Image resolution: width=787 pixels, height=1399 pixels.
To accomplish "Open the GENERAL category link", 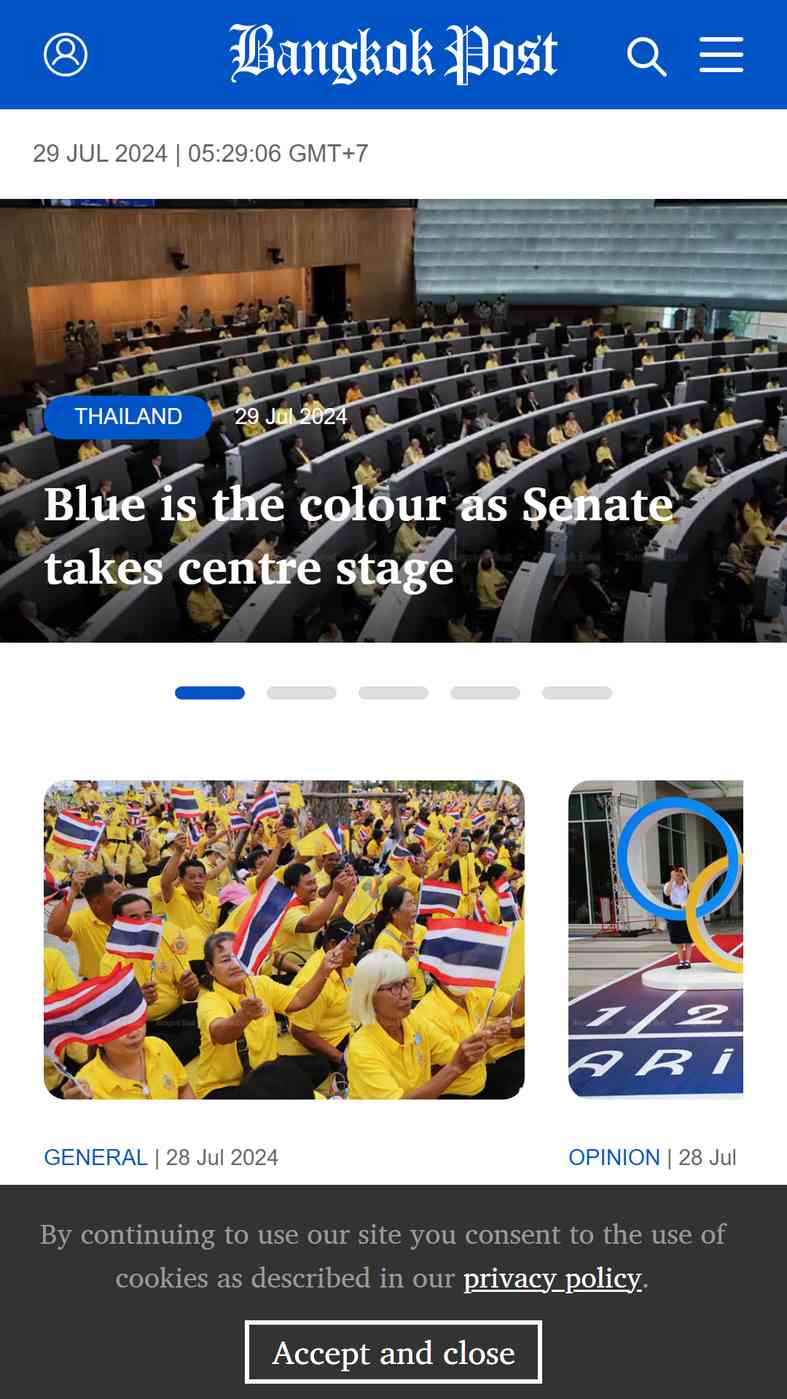I will coord(96,1157).
